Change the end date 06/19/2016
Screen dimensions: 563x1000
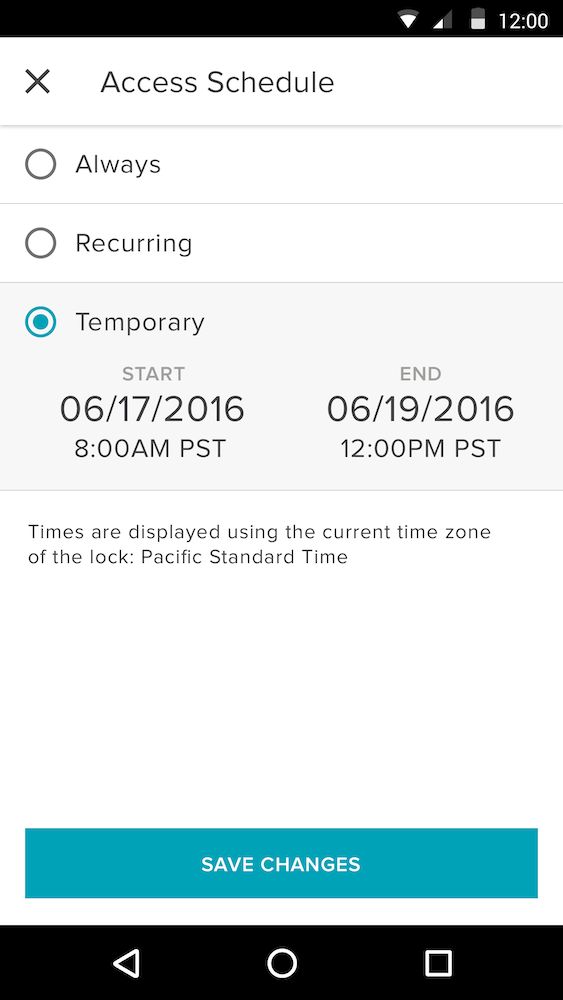[421, 409]
